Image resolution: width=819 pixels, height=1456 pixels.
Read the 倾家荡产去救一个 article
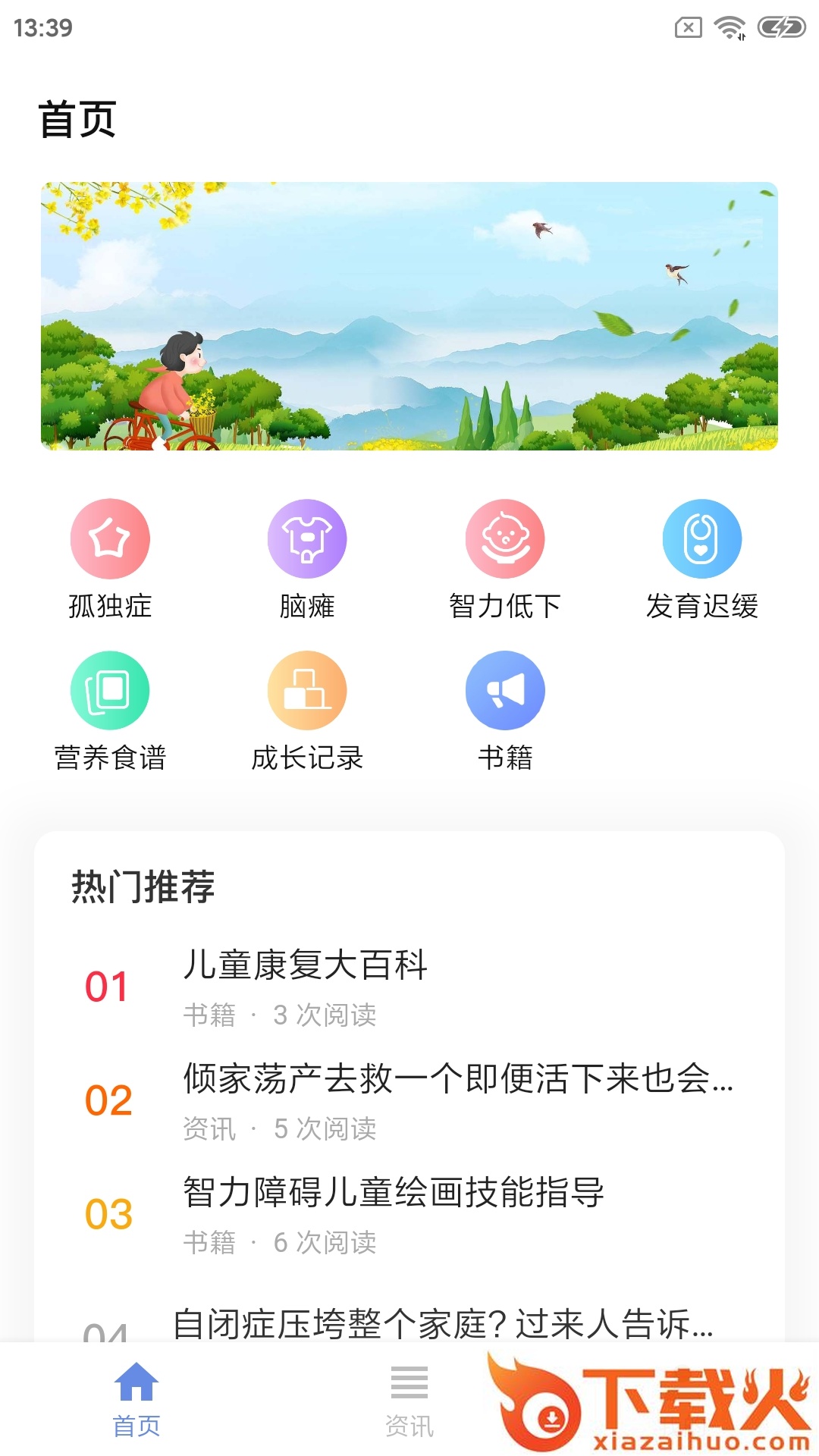pyautogui.click(x=458, y=1079)
